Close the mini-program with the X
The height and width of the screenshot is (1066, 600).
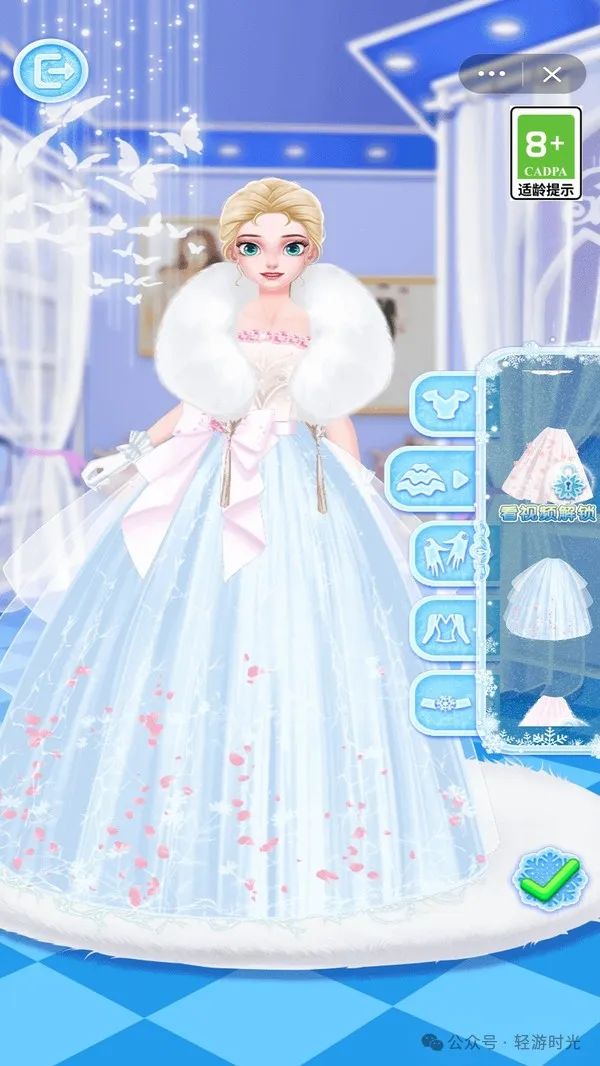click(551, 74)
